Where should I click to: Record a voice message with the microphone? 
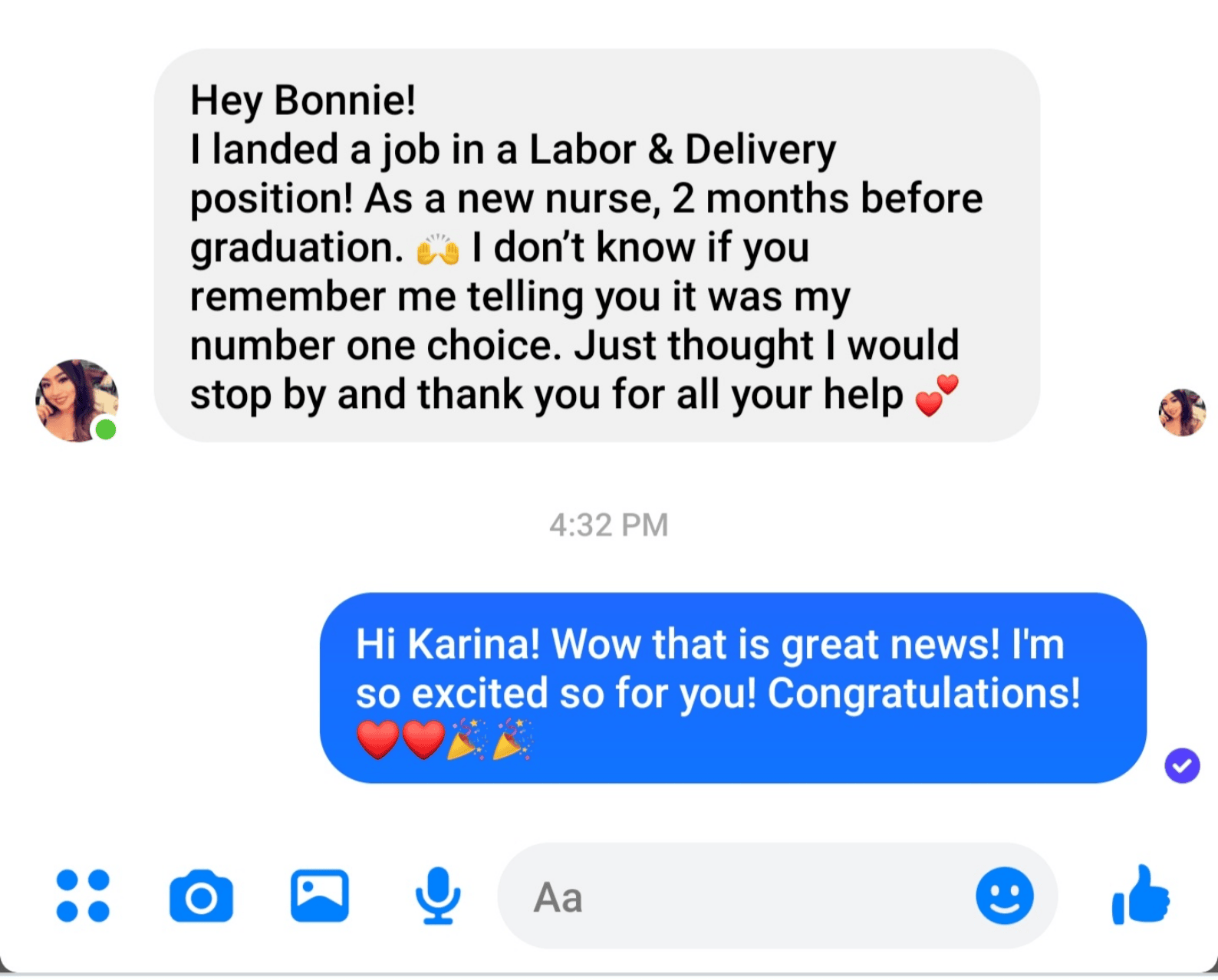click(x=438, y=896)
